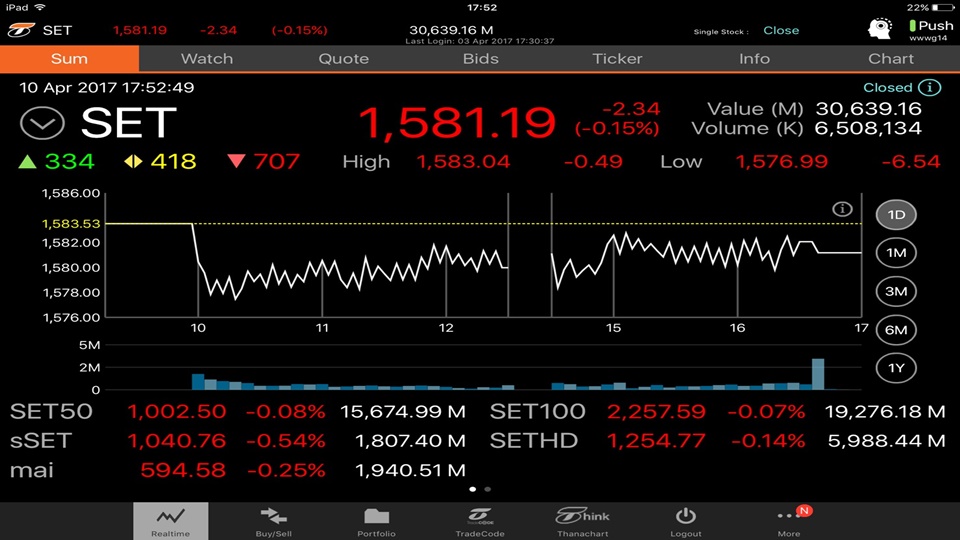Open the More menu
Viewport: 960px width, 540px height.
click(x=789, y=521)
